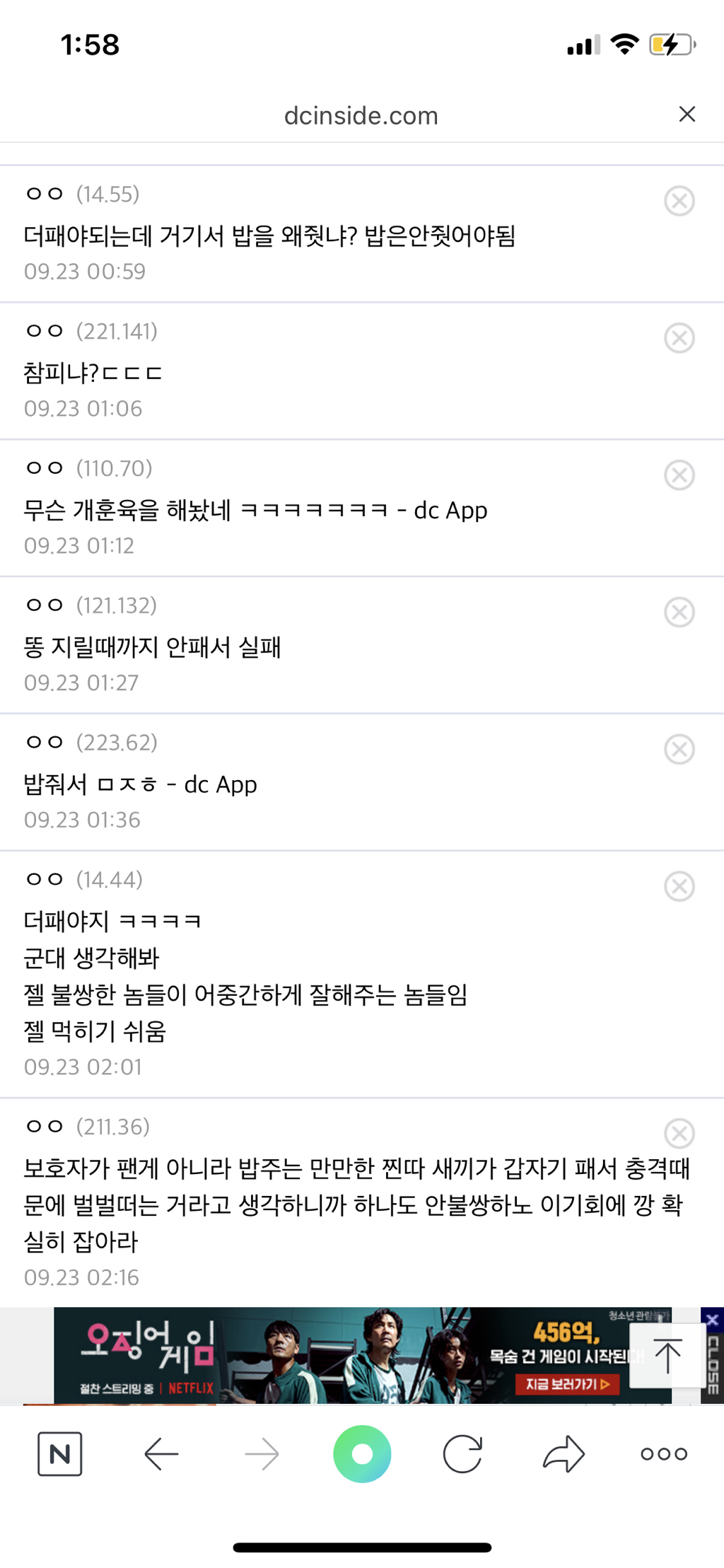Delete the comment from user (211.36)
Viewport: 724px width, 1568px height.
point(679,1134)
